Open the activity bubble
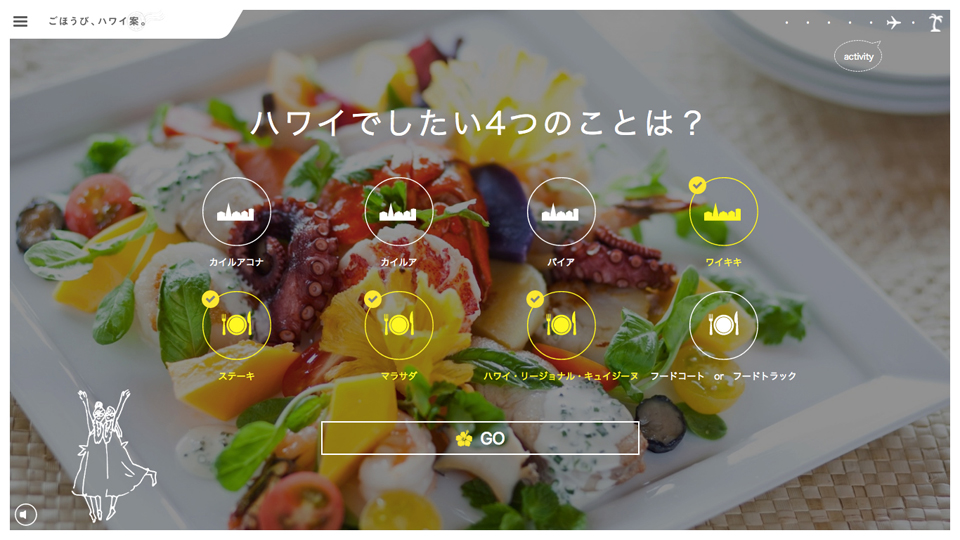This screenshot has height=540, width=960. tap(858, 57)
